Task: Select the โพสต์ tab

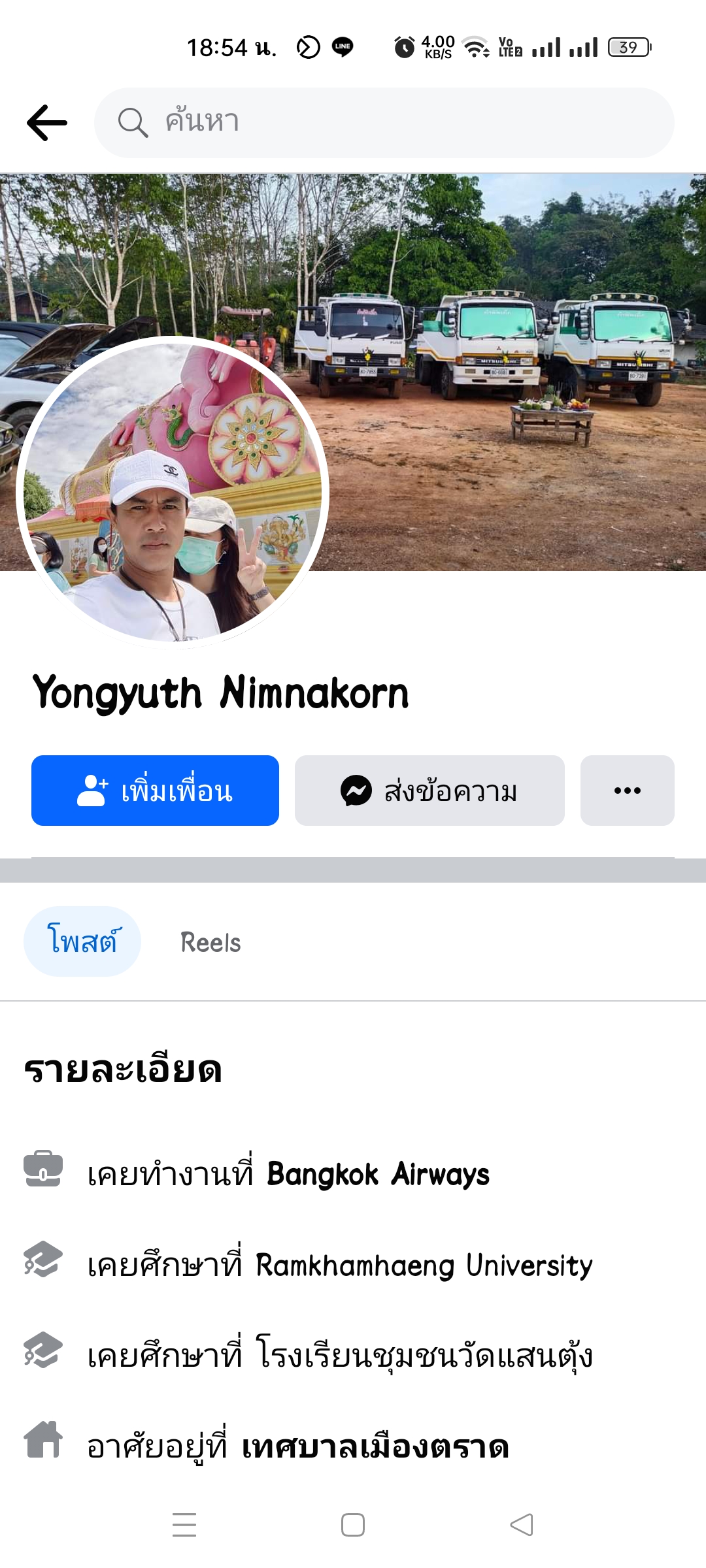Action: click(x=82, y=941)
